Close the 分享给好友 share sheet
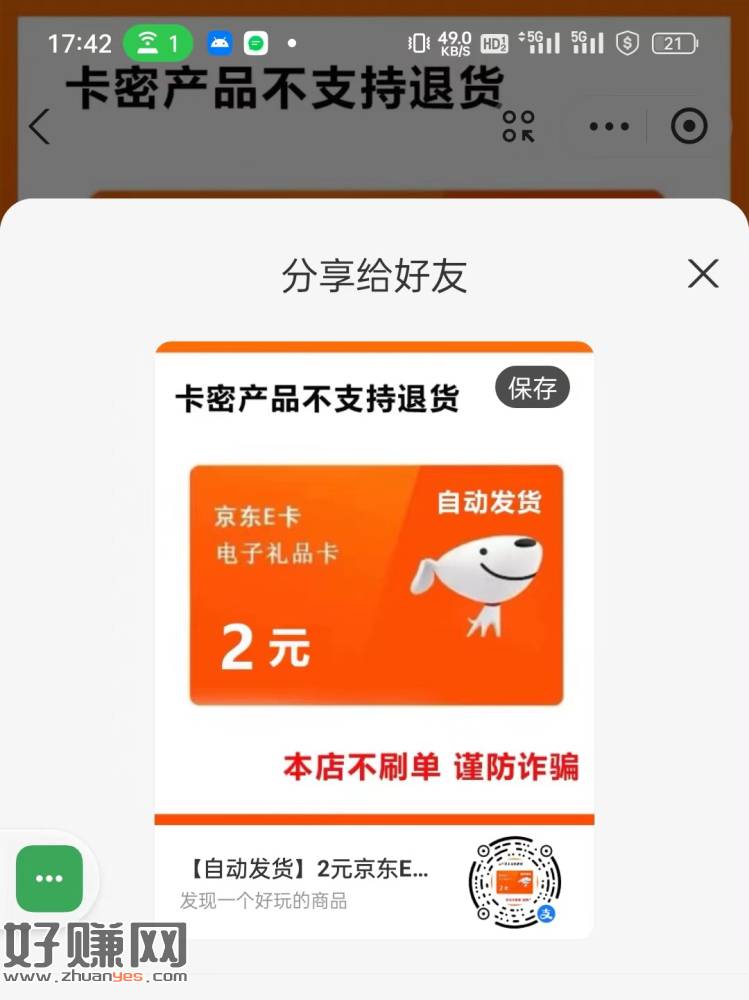 [703, 273]
